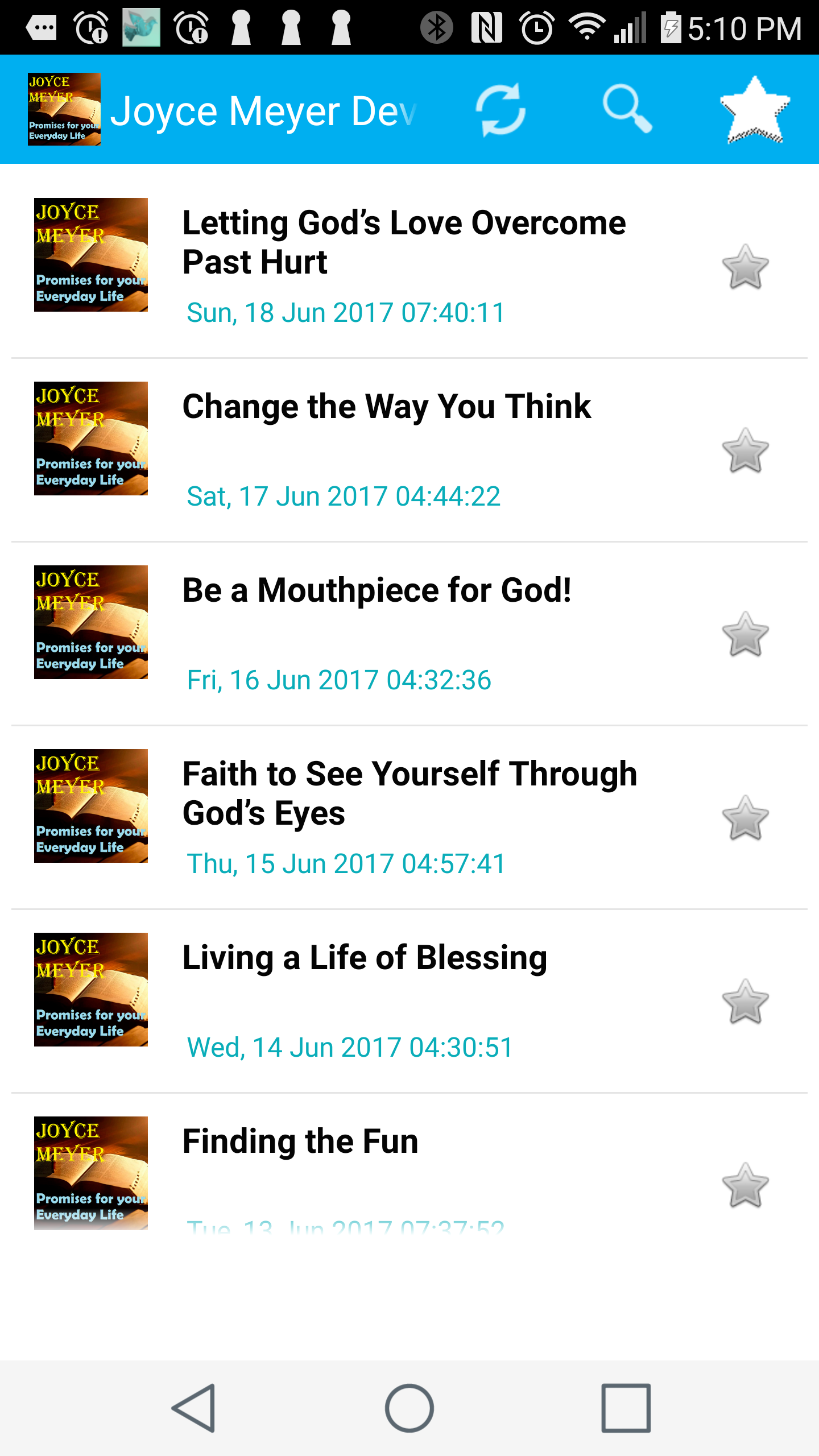Mark "Be a Mouthpiece for God!" as favorite
Viewport: 819px width, 1456px height.
(745, 634)
